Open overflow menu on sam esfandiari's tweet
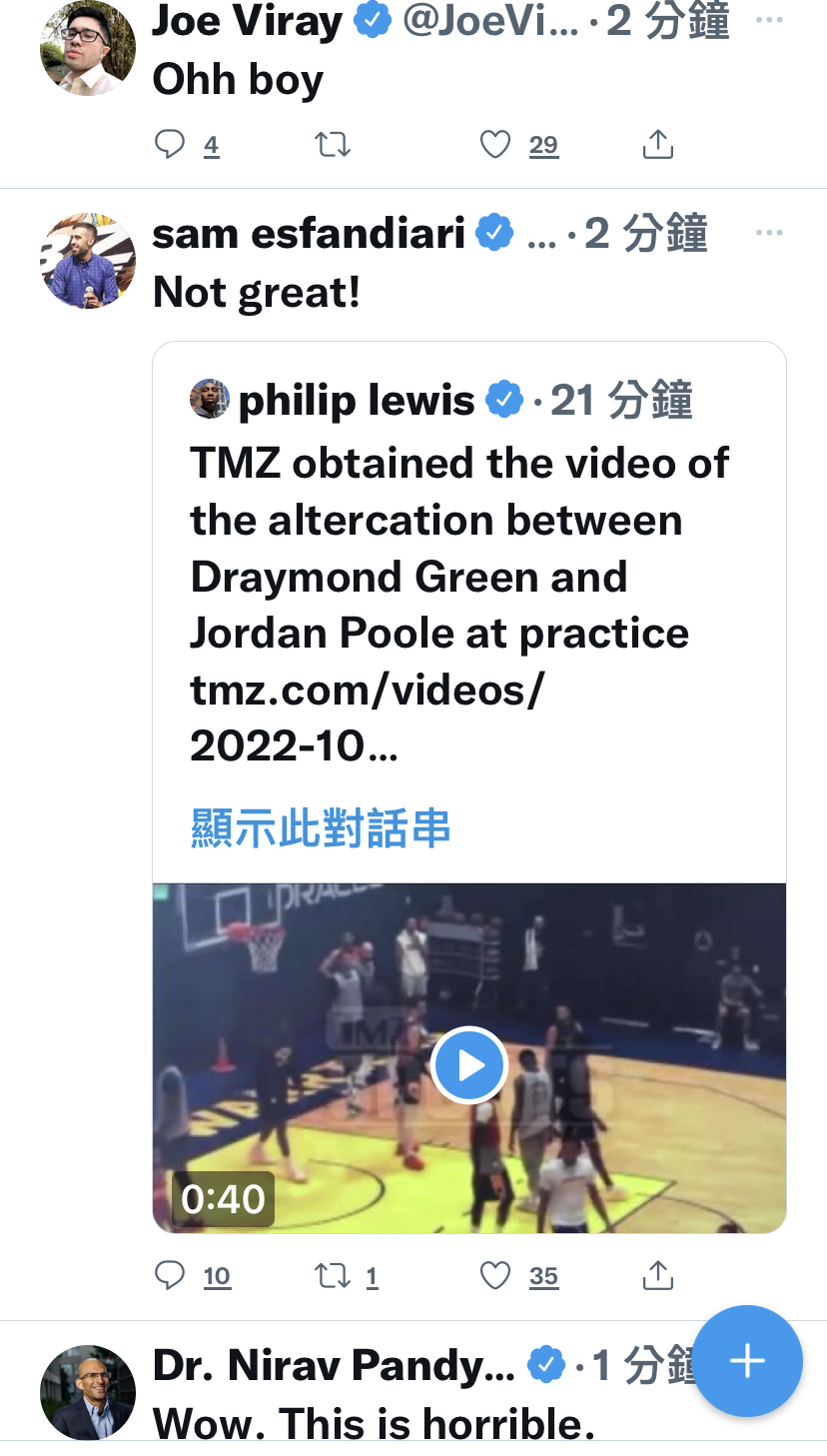Image resolution: width=827 pixels, height=1456 pixels. (769, 233)
